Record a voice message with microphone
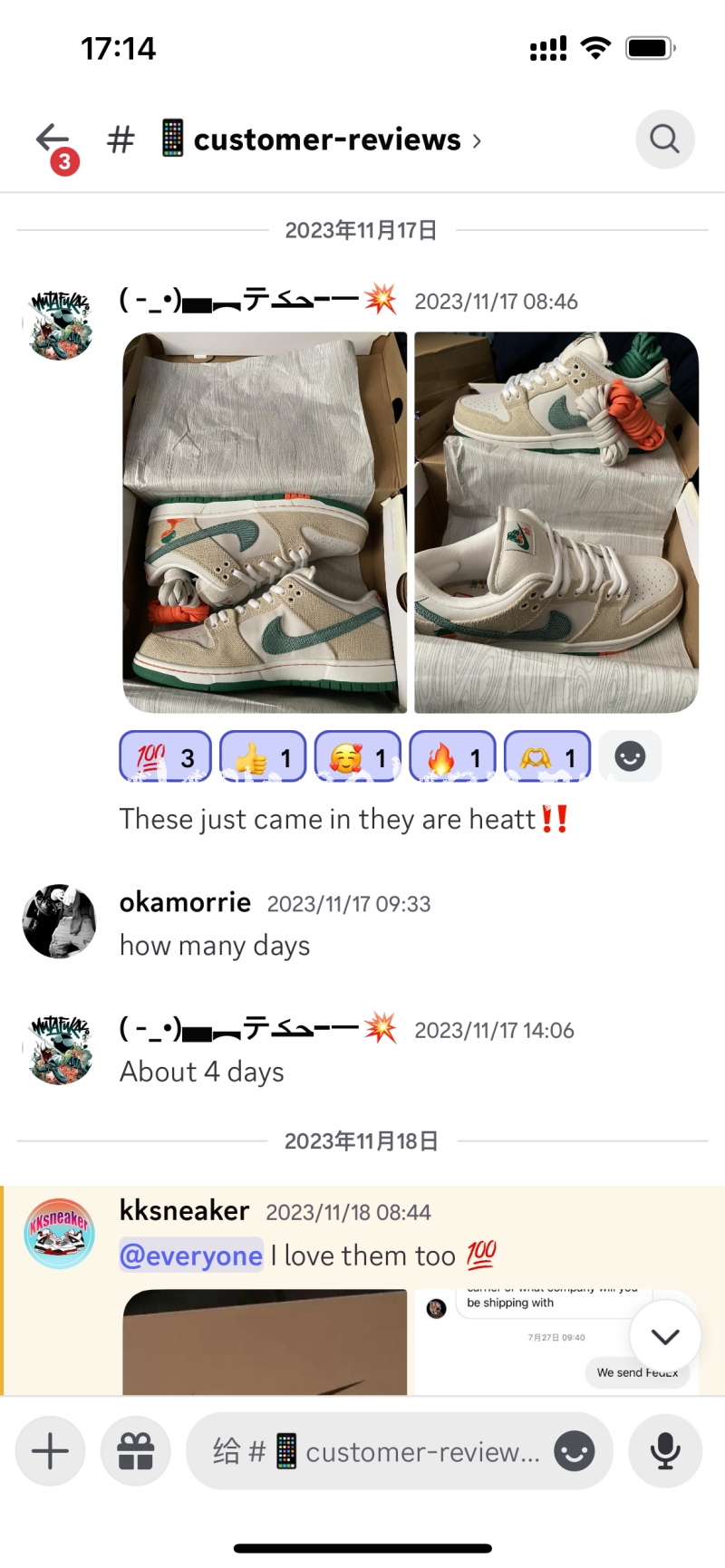 click(665, 1452)
